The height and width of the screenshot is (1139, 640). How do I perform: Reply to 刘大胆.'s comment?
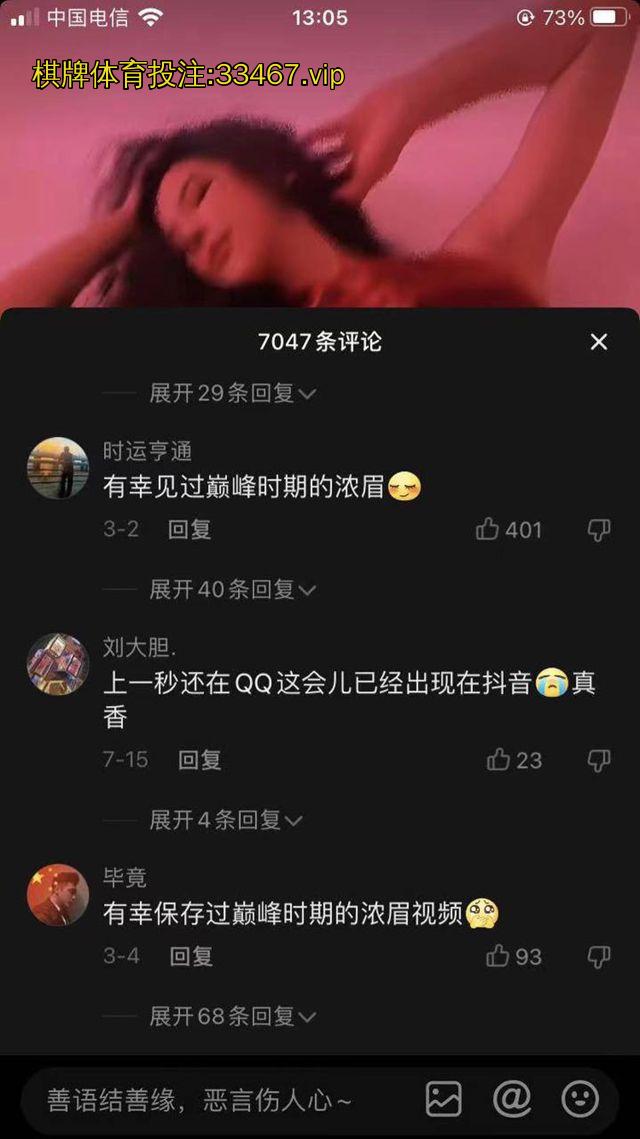click(x=199, y=760)
